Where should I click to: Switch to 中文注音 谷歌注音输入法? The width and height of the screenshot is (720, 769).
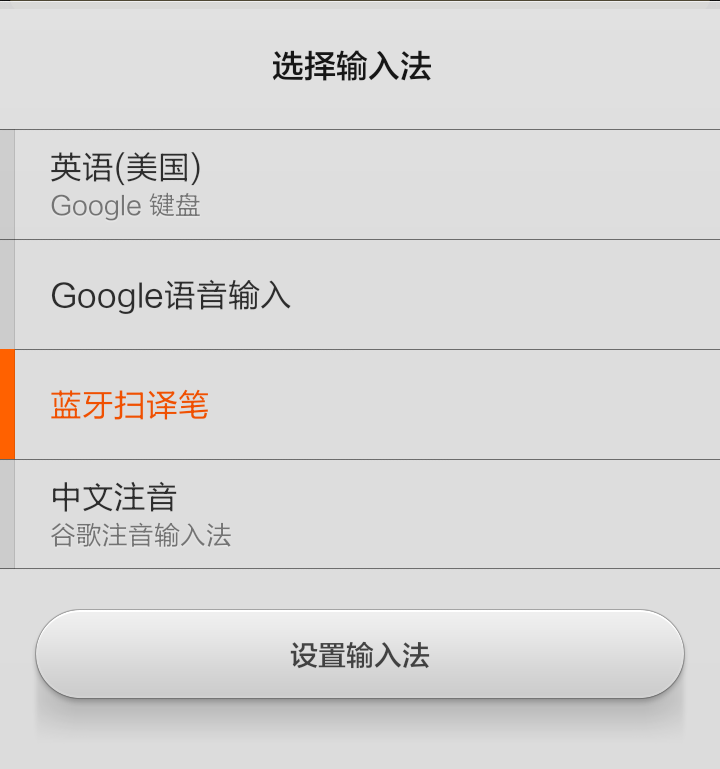coord(360,514)
